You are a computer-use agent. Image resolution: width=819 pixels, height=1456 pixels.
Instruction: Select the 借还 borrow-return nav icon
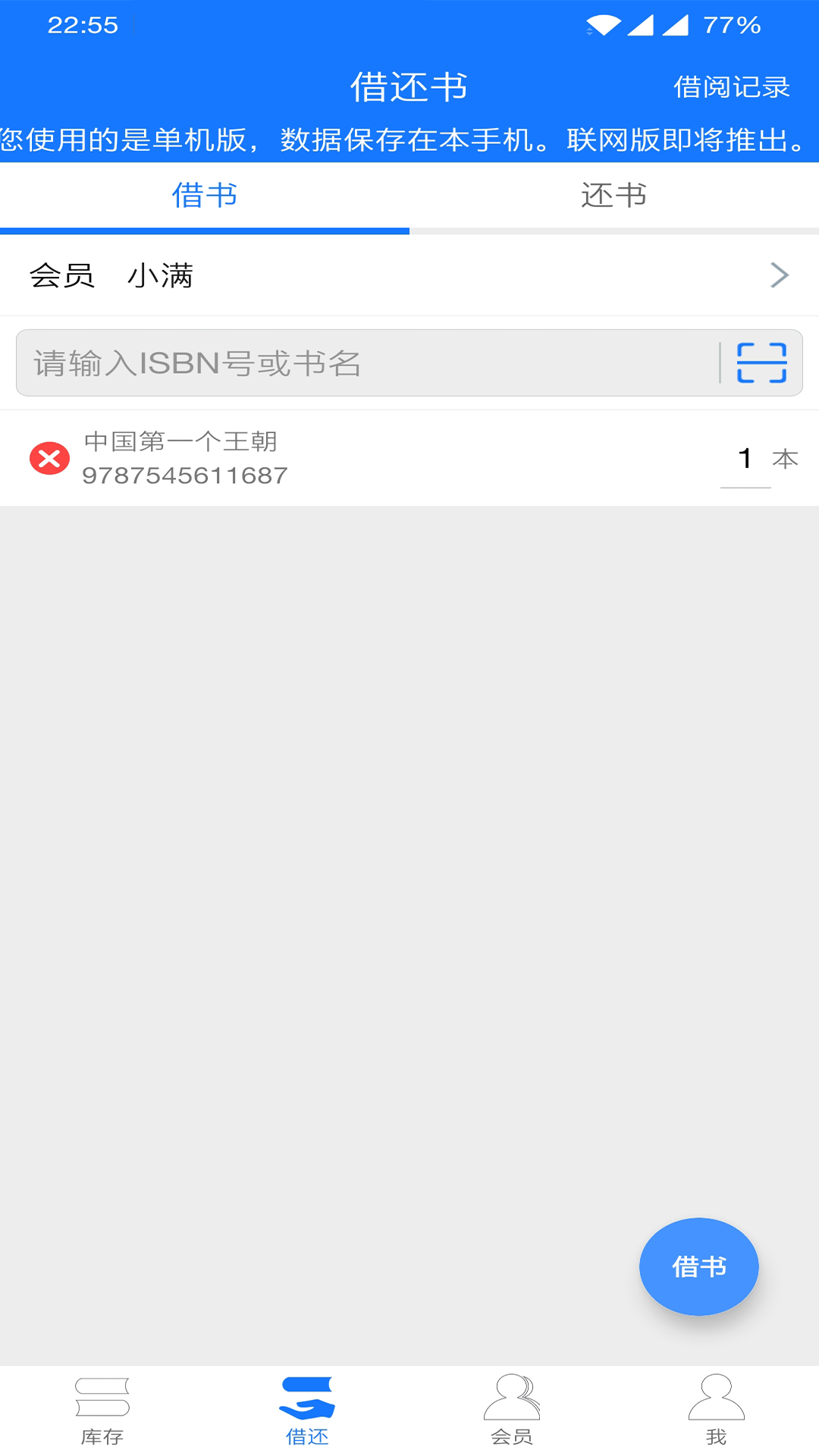pos(306,1403)
